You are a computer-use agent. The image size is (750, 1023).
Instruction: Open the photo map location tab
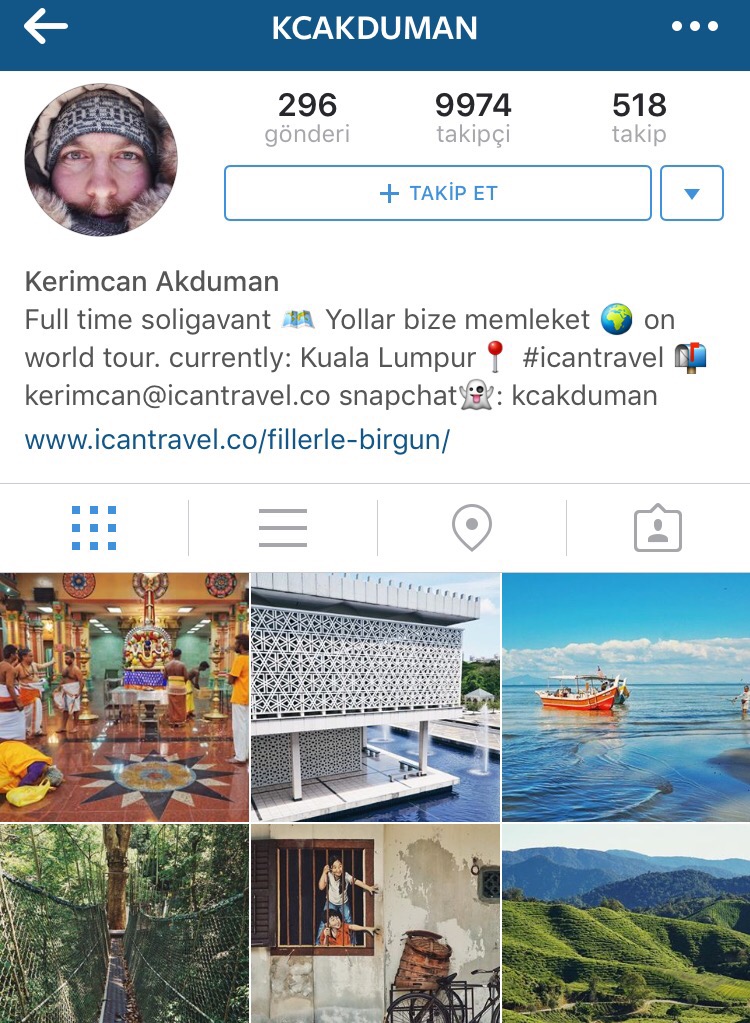point(472,527)
